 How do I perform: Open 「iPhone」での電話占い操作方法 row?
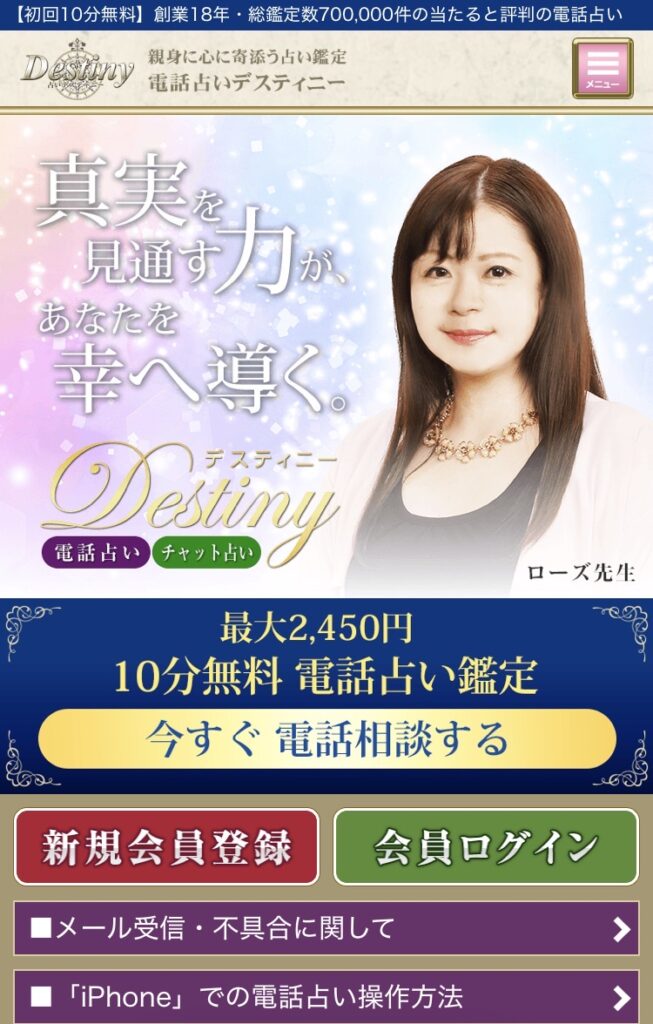(326, 997)
